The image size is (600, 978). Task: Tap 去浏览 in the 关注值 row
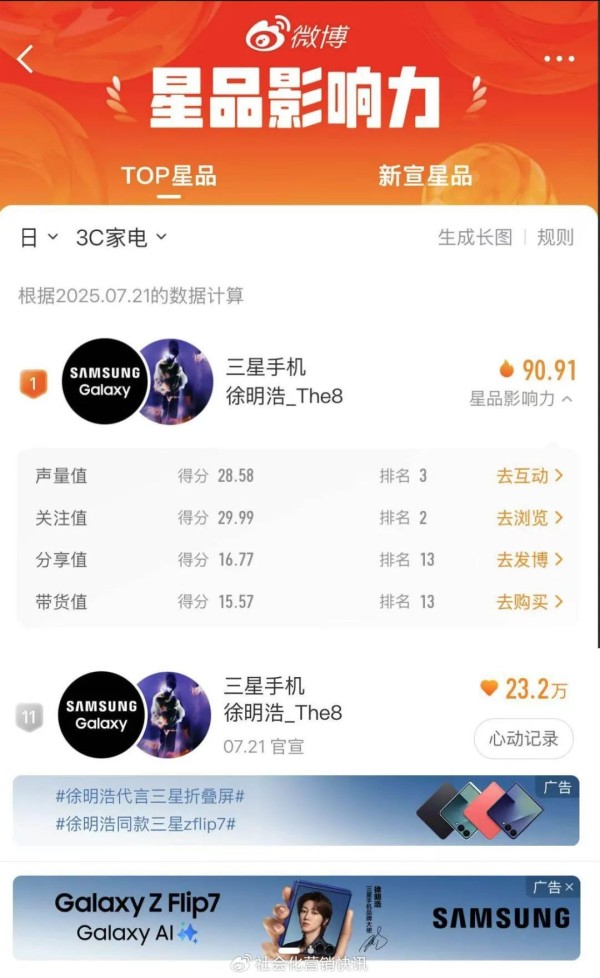pos(530,518)
